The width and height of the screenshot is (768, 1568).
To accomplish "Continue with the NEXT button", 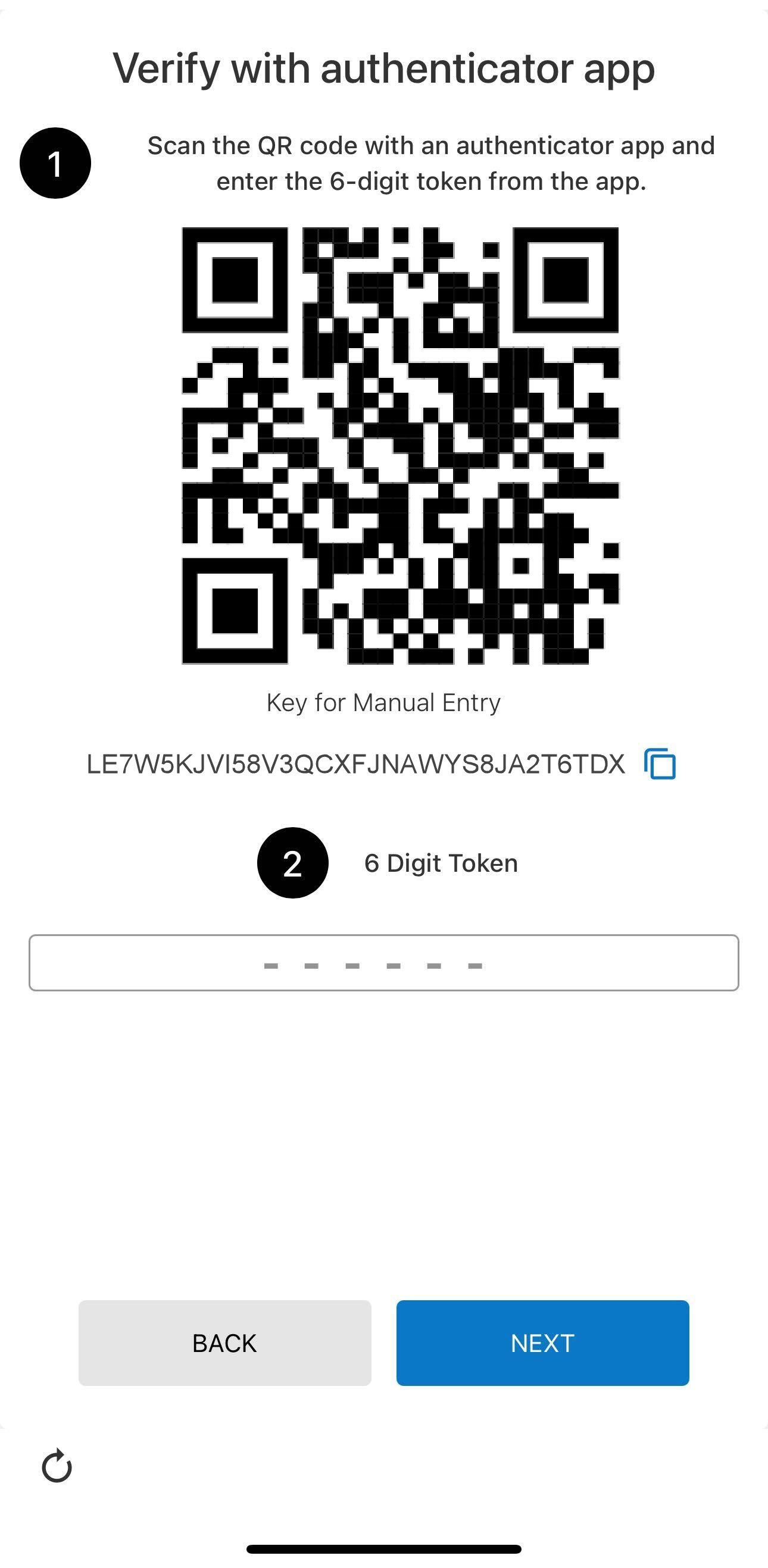I will tap(542, 1343).
